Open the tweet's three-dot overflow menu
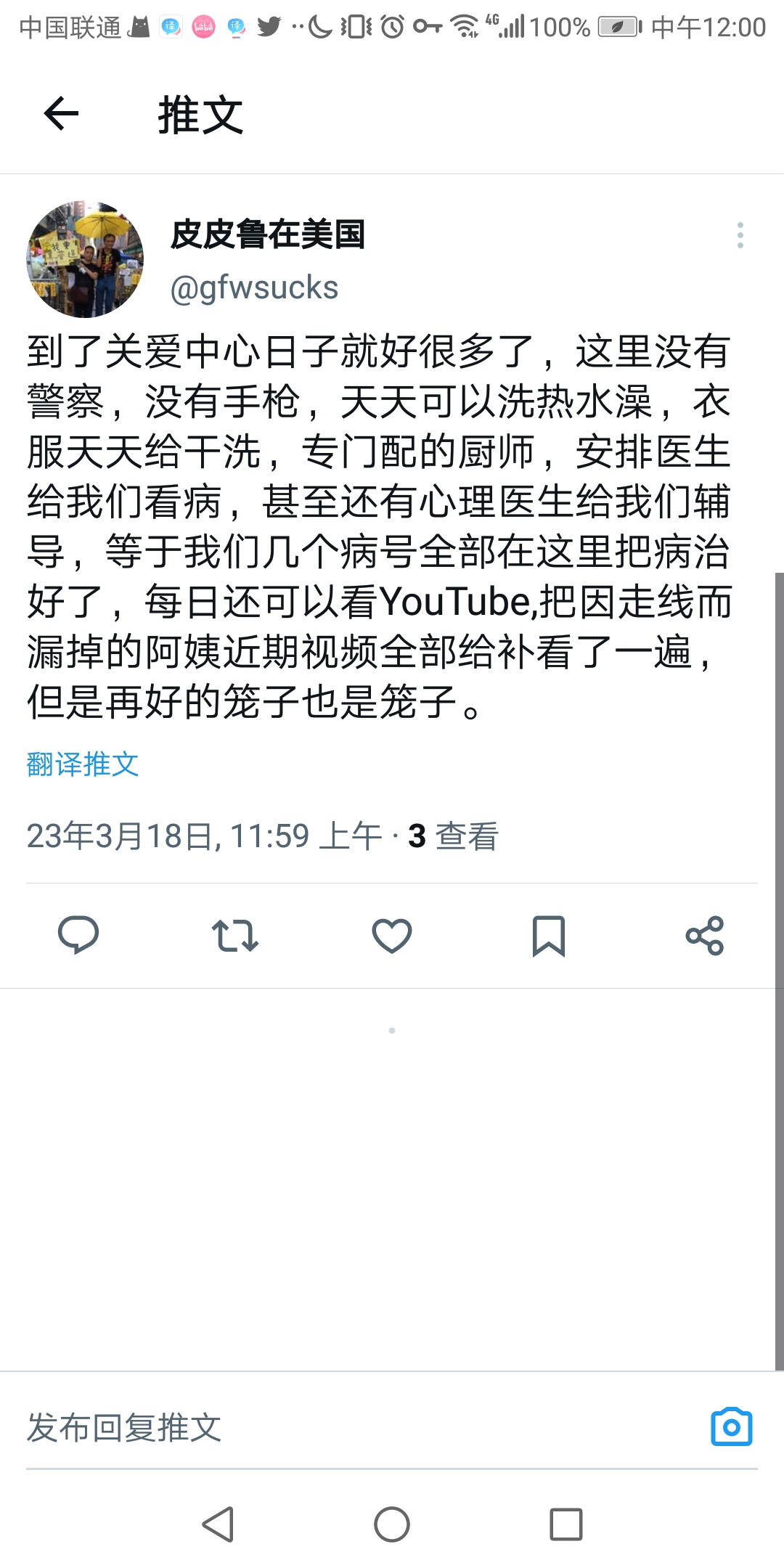Screen dimensions: 784x1568 (740, 235)
